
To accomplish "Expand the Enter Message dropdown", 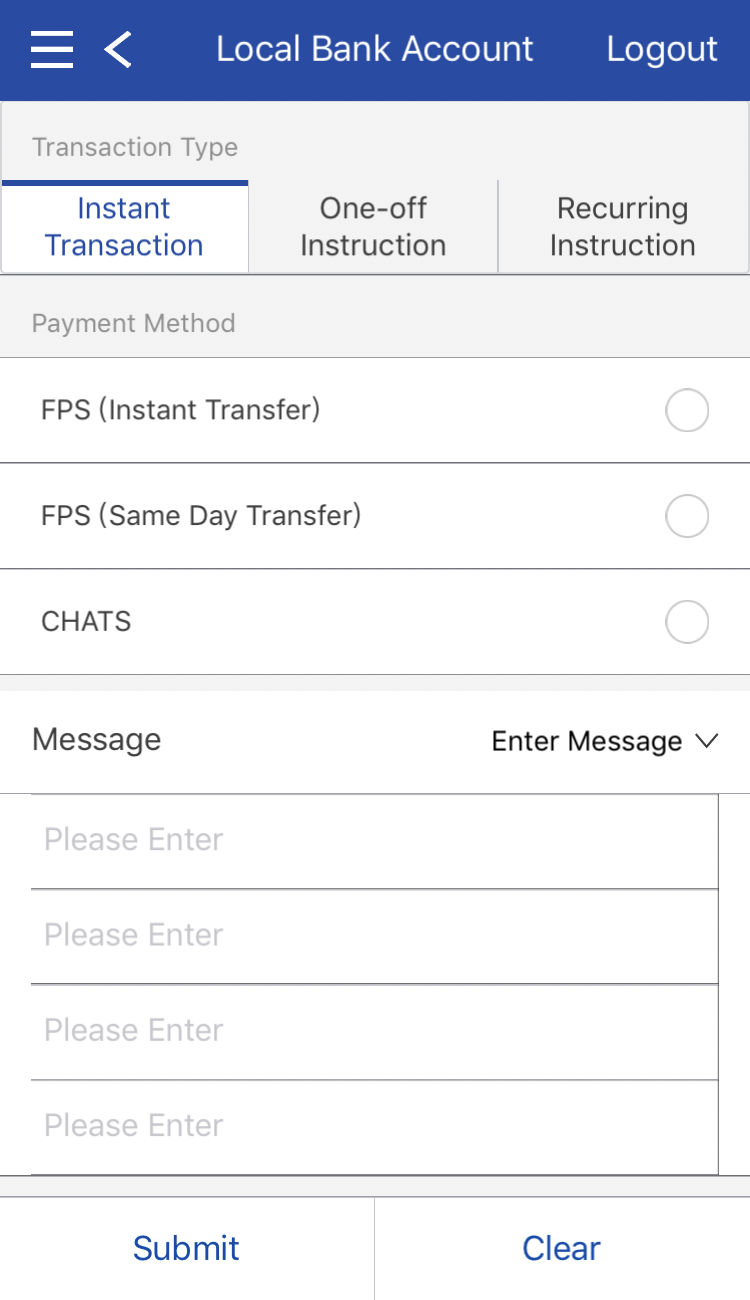I will [x=605, y=741].
